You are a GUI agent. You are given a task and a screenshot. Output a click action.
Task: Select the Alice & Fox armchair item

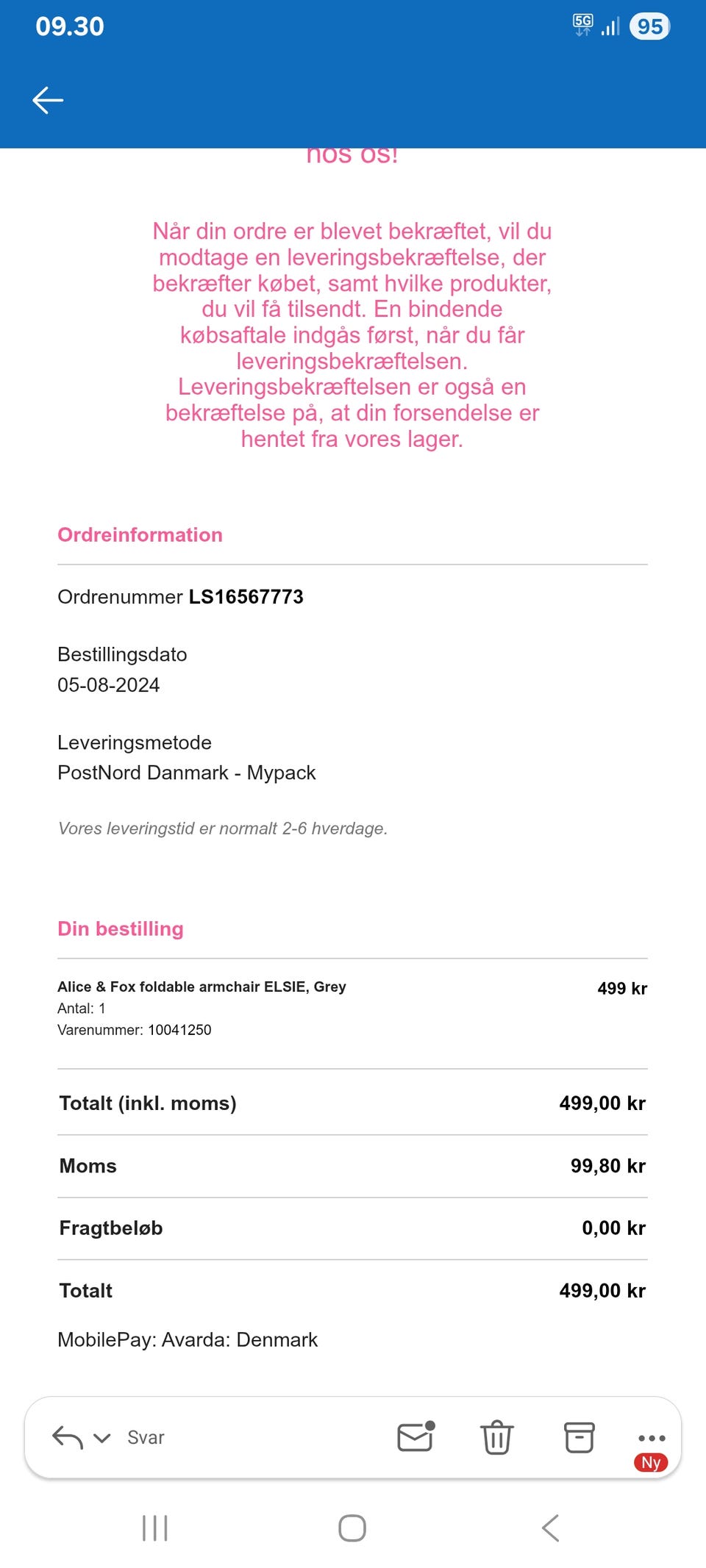(202, 987)
